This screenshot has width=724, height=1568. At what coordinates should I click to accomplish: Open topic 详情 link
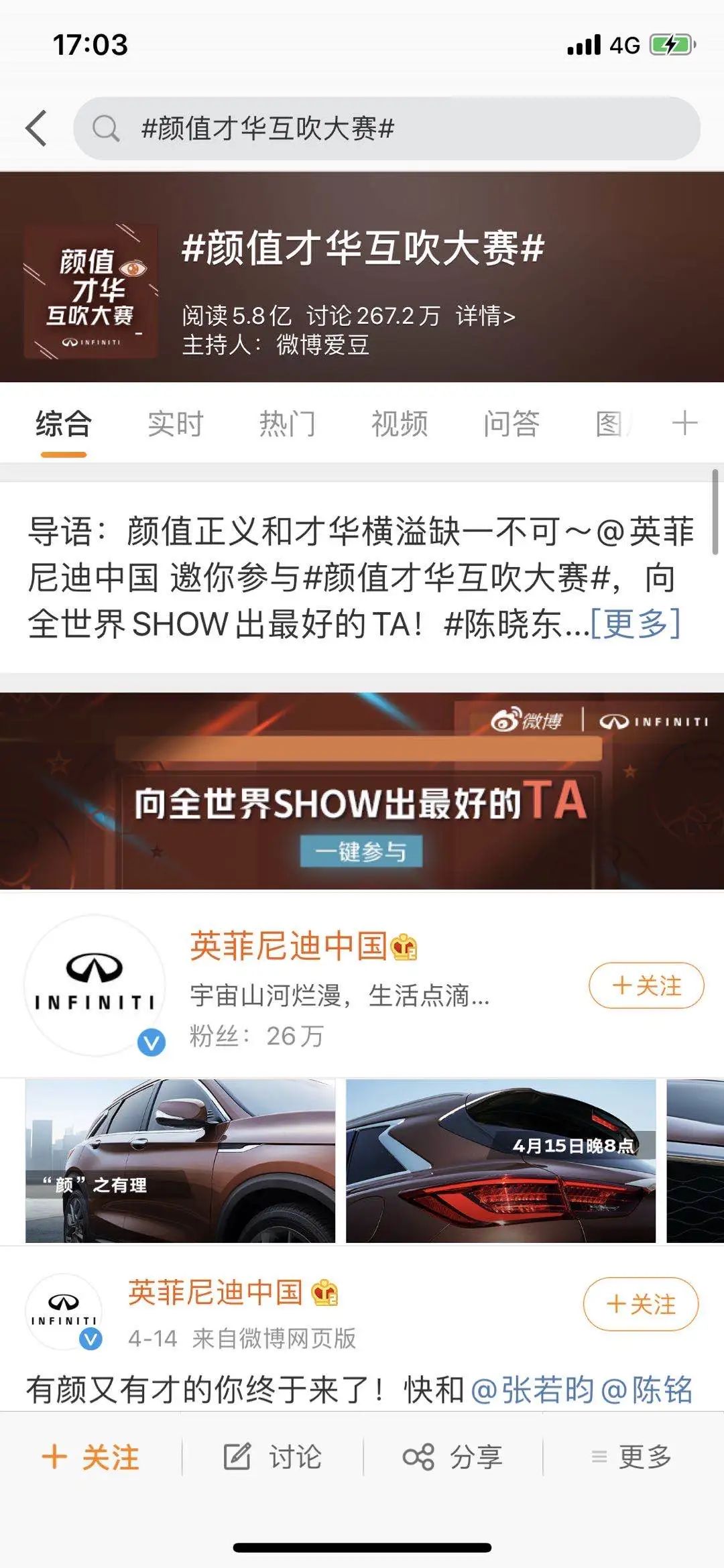485,316
